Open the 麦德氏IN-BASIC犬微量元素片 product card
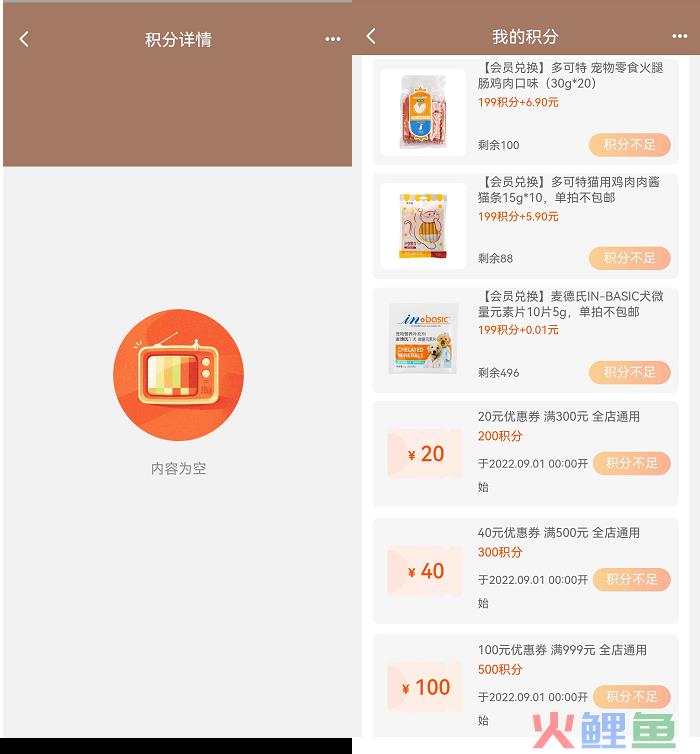700x754 pixels. (560, 304)
